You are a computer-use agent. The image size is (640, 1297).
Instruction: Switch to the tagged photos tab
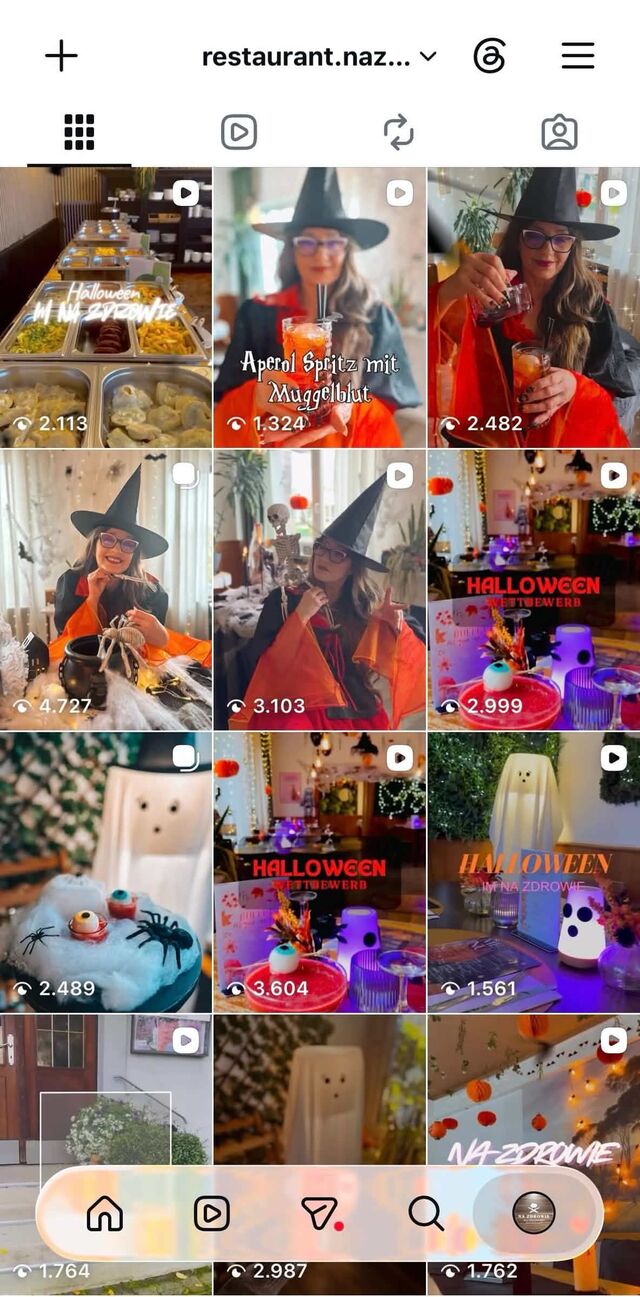click(559, 132)
